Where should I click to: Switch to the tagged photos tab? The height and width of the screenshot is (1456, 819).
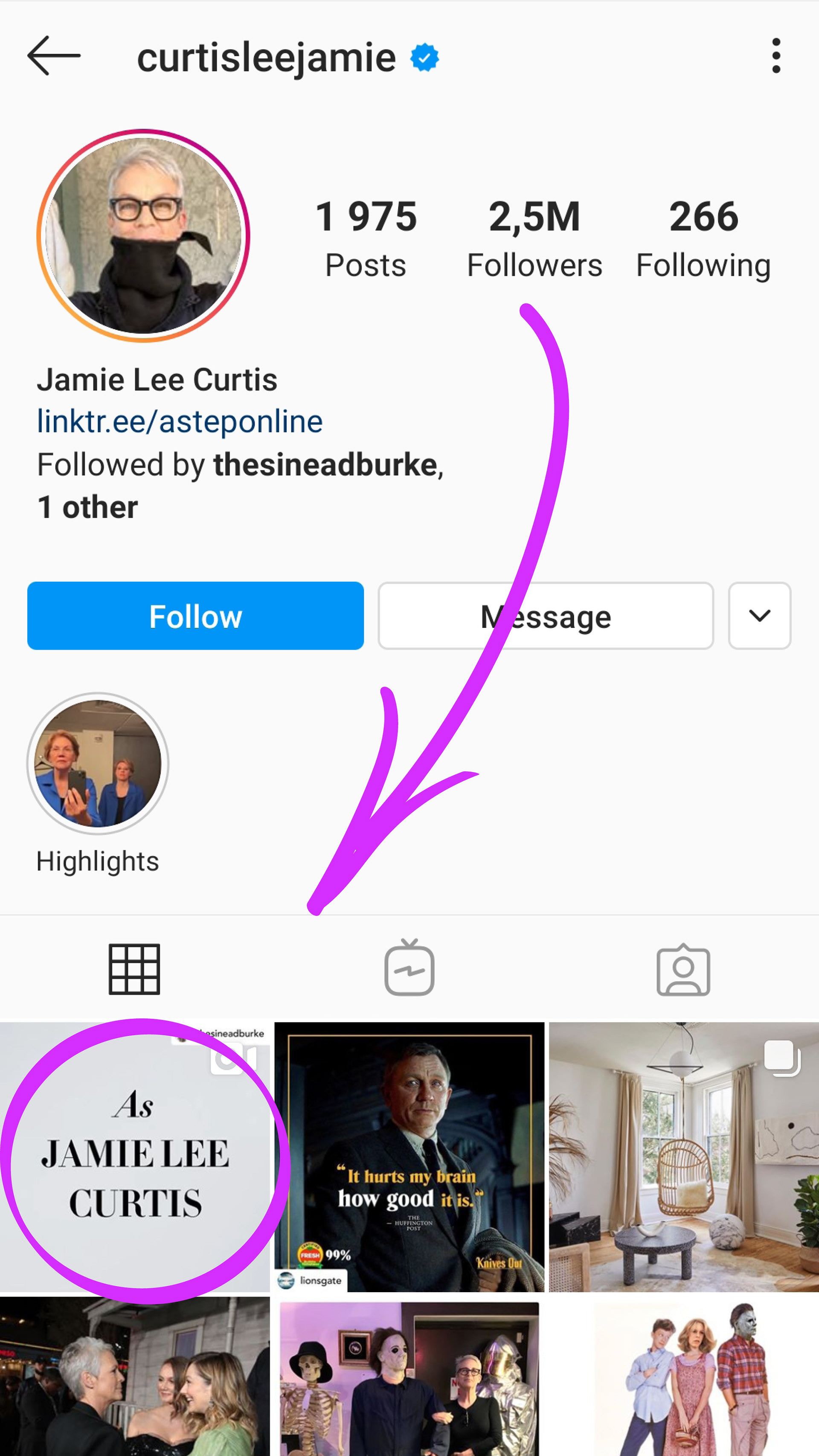pyautogui.click(x=683, y=969)
